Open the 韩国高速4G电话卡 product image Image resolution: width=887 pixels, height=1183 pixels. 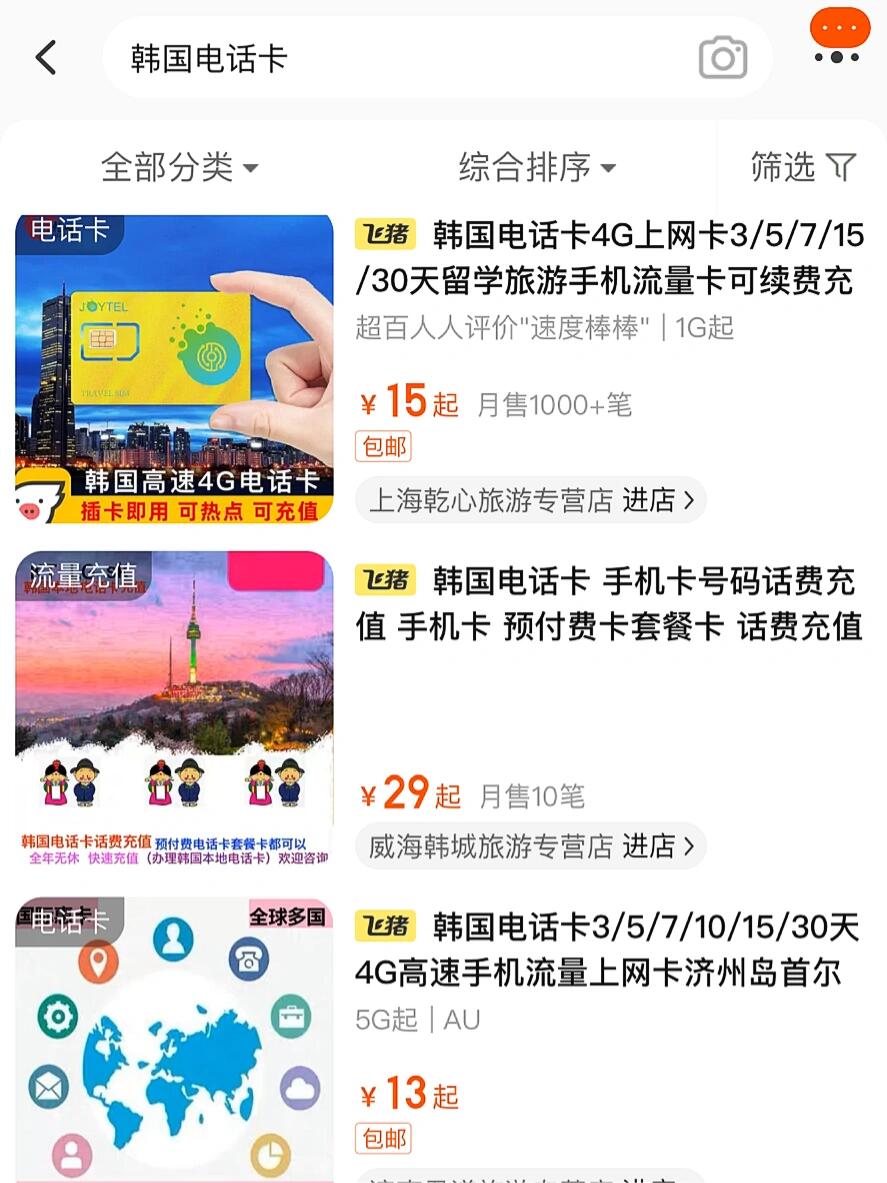coord(174,368)
